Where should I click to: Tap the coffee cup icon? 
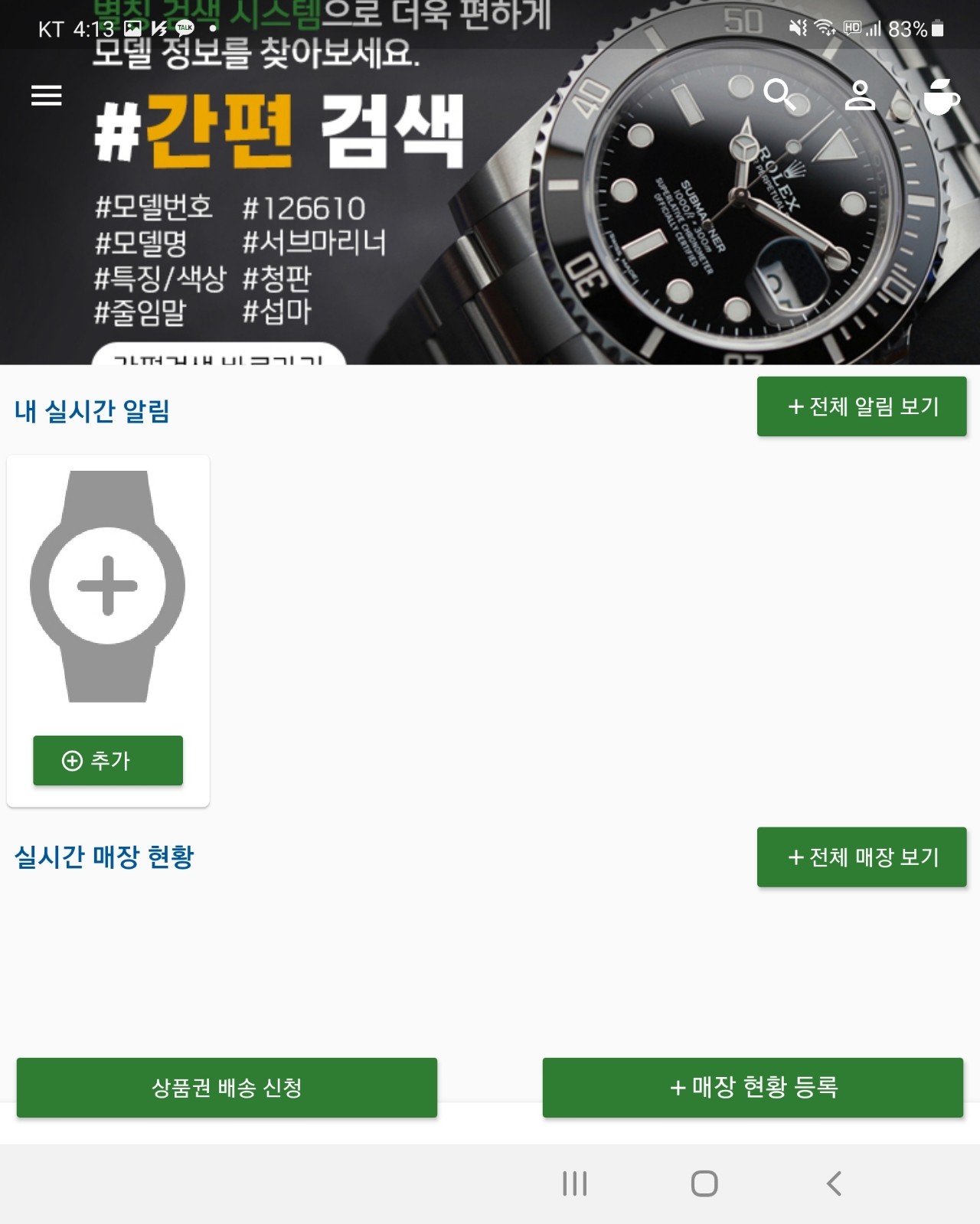940,96
